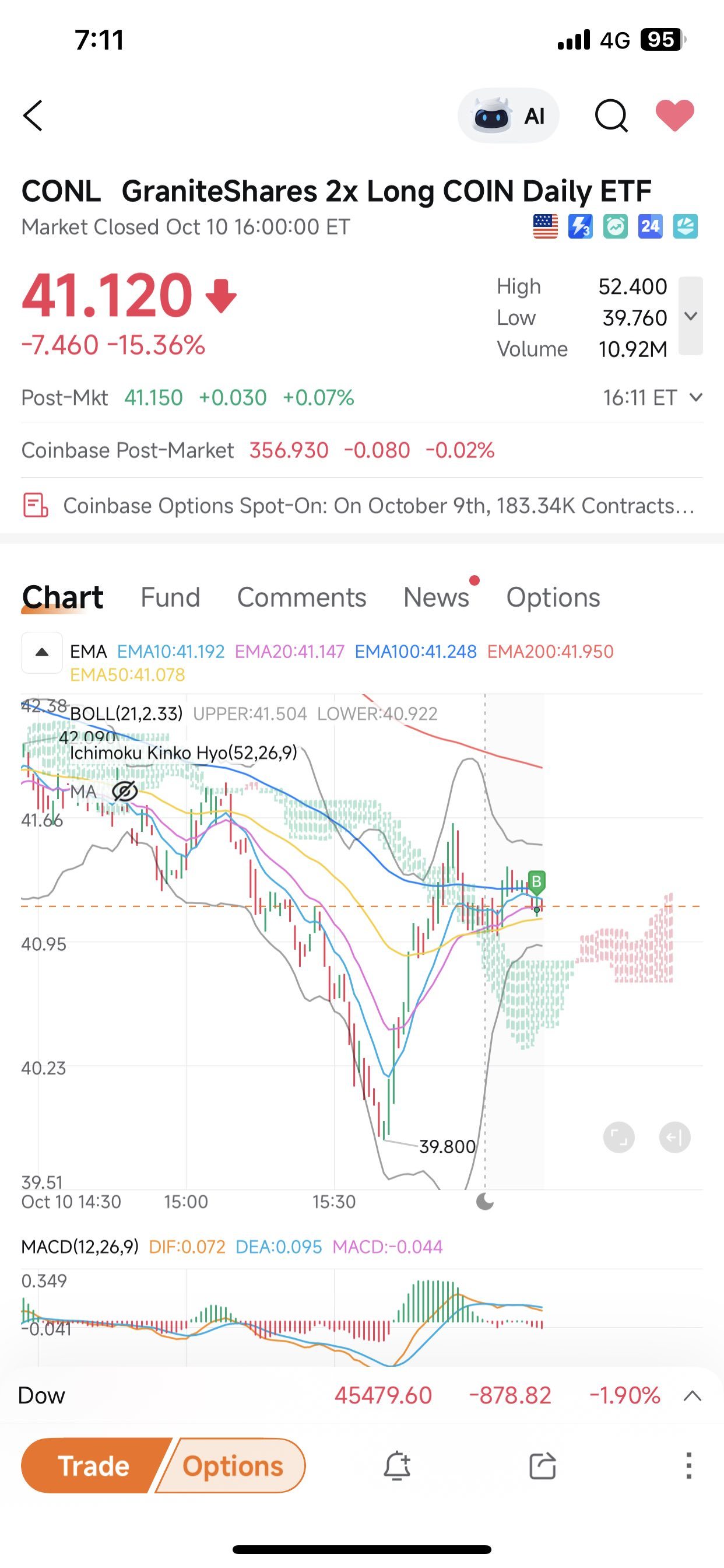Tap the bottom Options trading button

pos(233,1466)
